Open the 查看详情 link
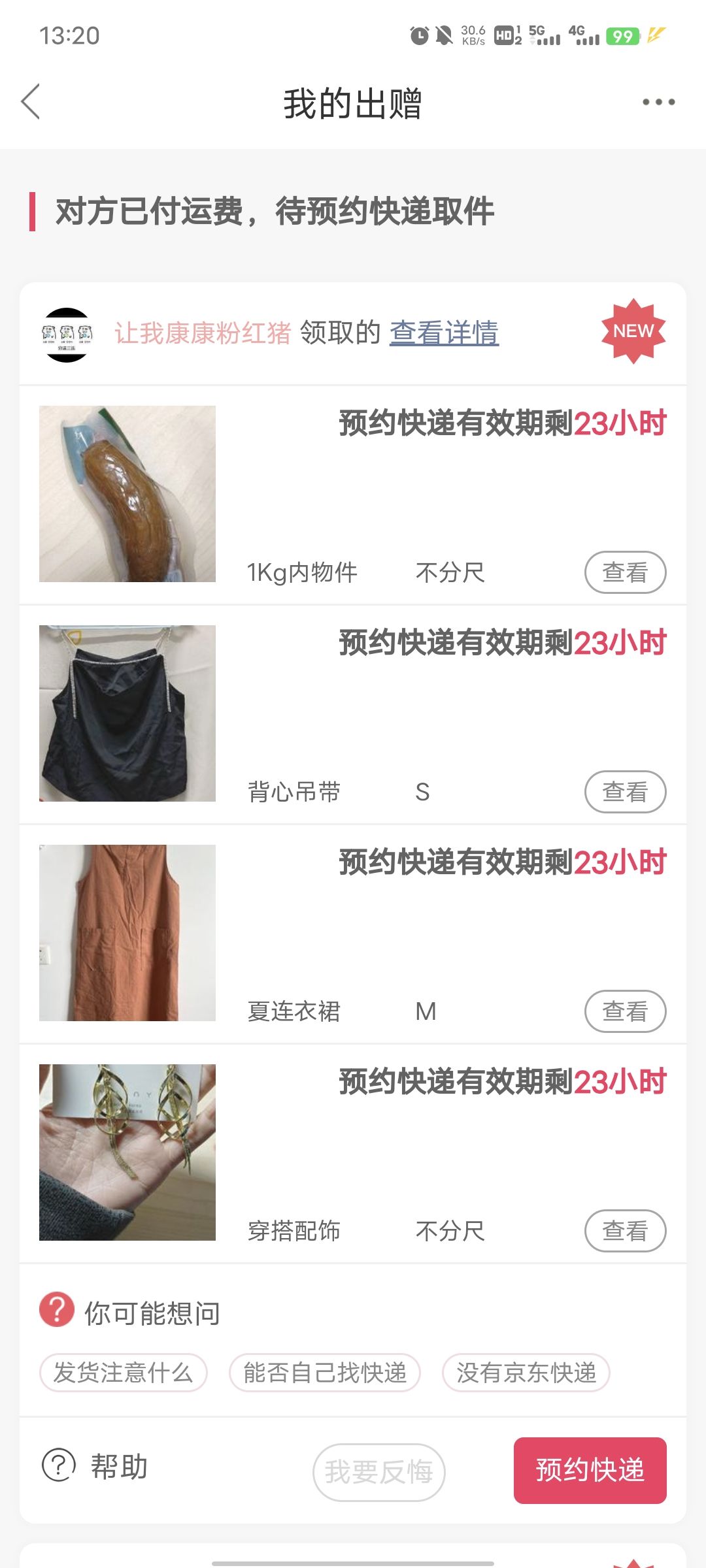706x1568 pixels. (x=445, y=333)
